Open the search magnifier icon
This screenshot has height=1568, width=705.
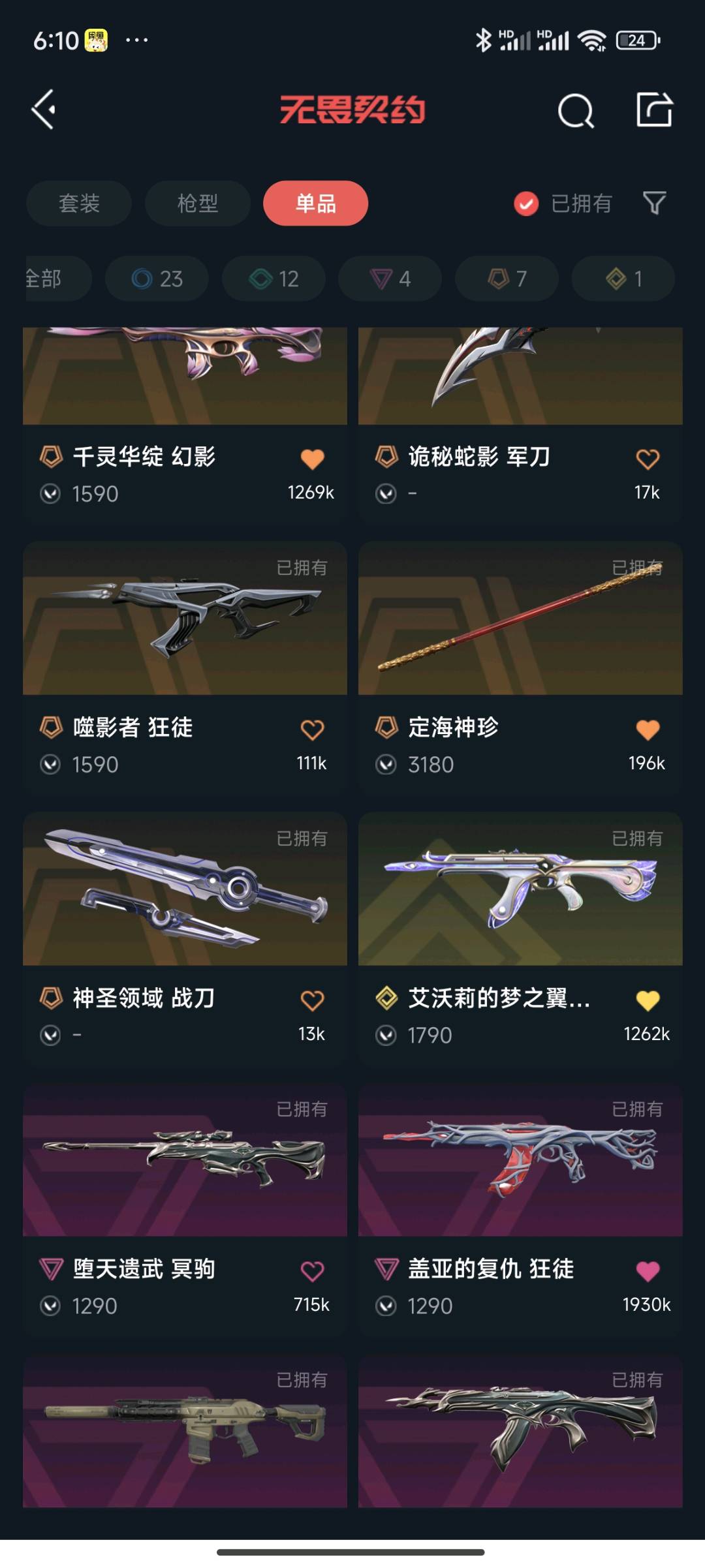pos(576,110)
